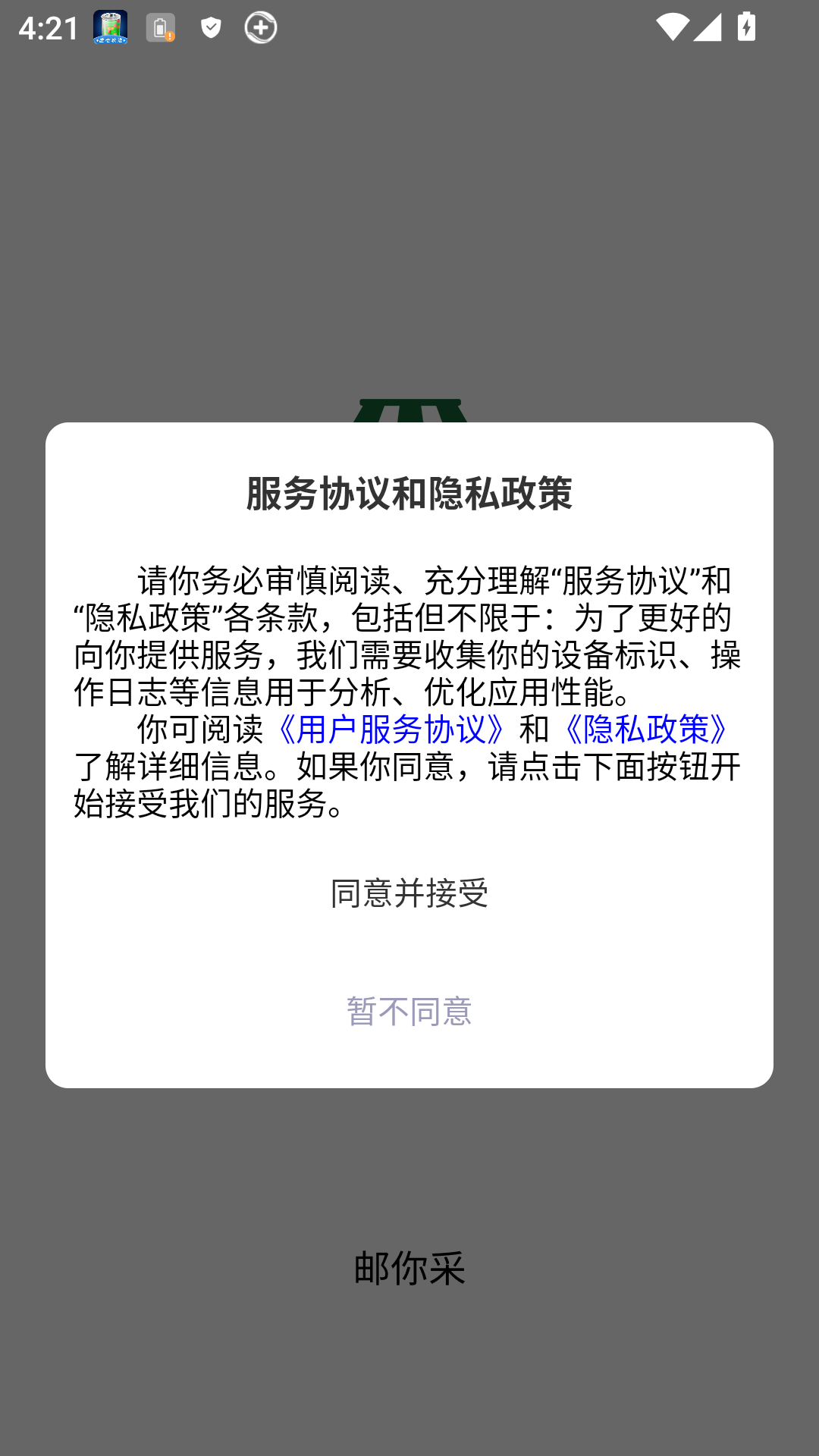Viewport: 819px width, 1456px height.
Task: Select the dialog title 服务协议和隐私政策
Action: pyautogui.click(x=409, y=491)
